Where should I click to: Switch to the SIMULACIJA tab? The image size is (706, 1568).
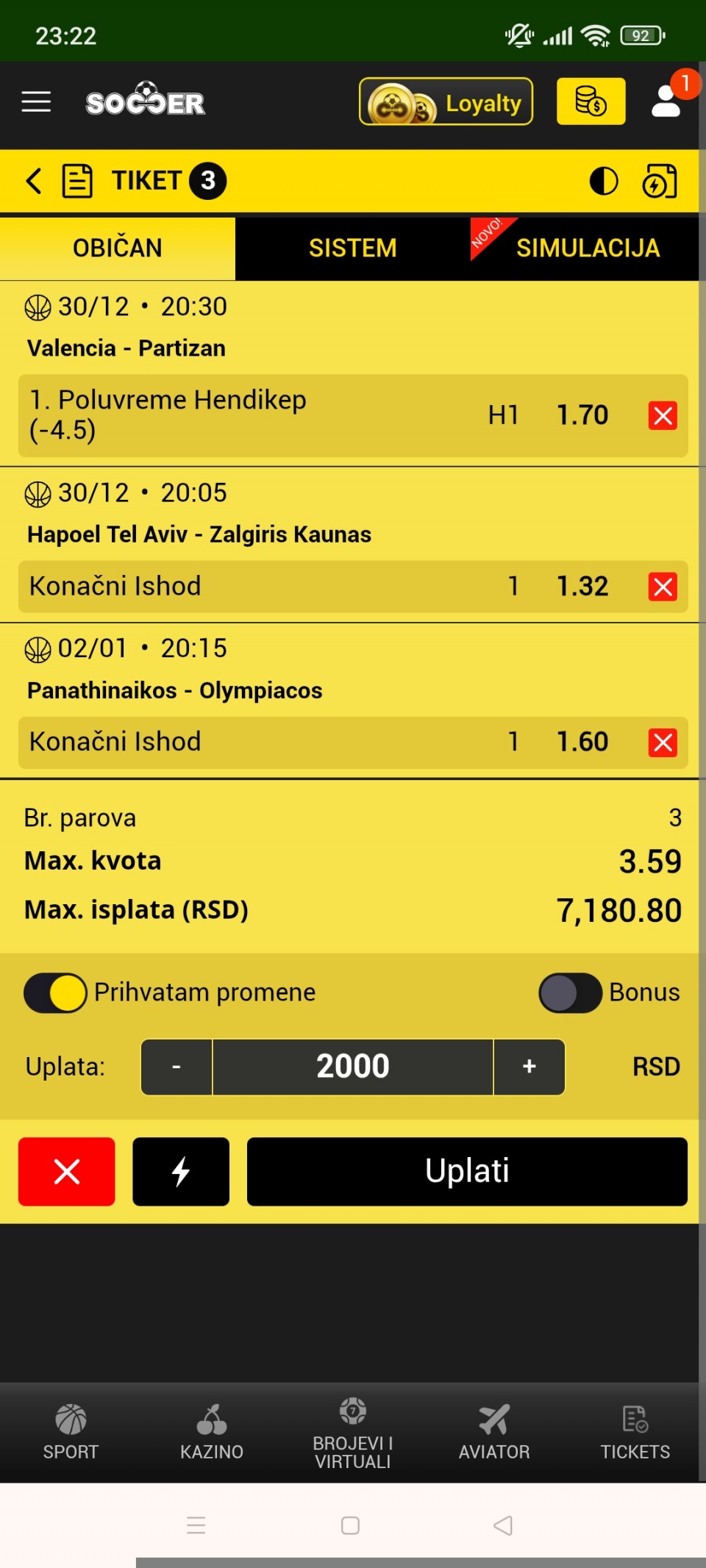587,248
